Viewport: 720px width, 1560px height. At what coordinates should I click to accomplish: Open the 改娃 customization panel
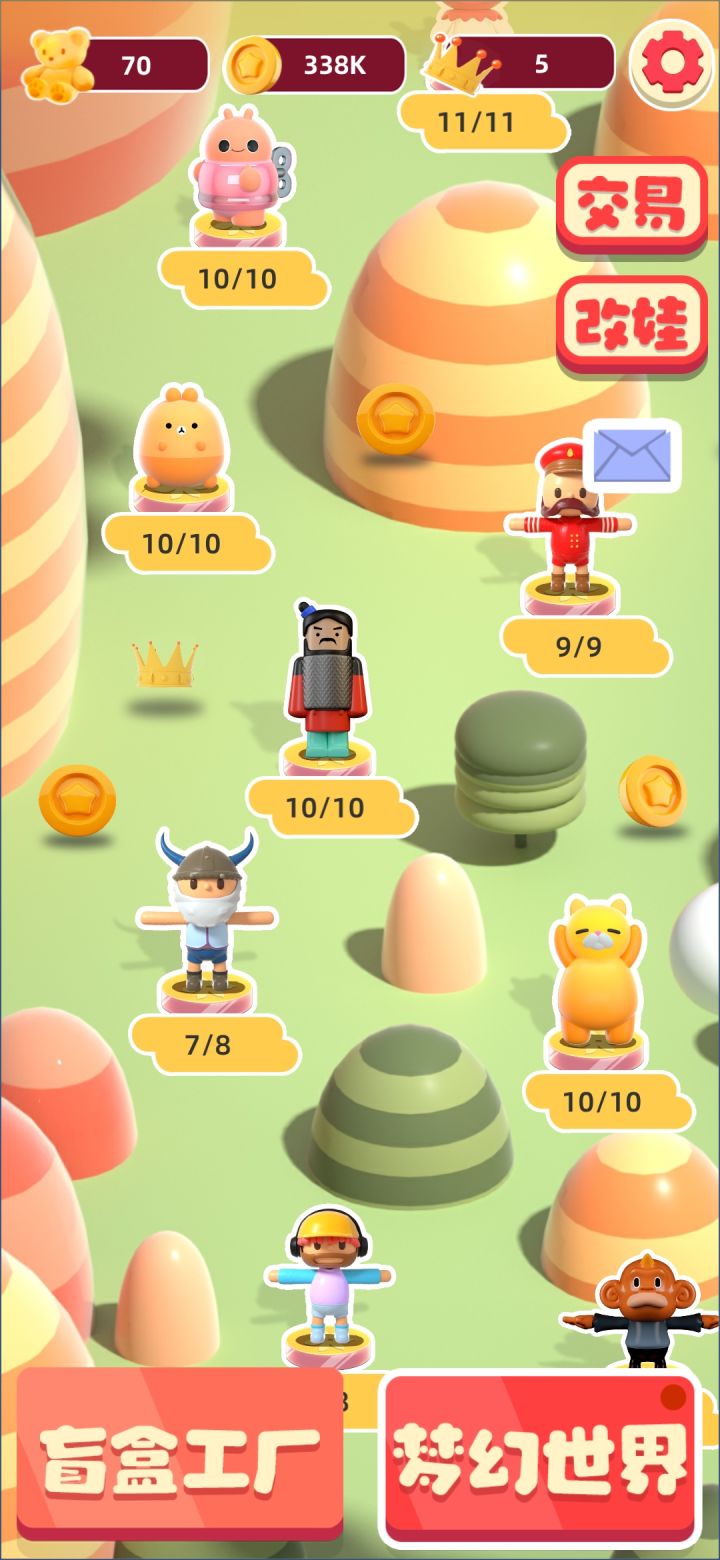tap(632, 318)
